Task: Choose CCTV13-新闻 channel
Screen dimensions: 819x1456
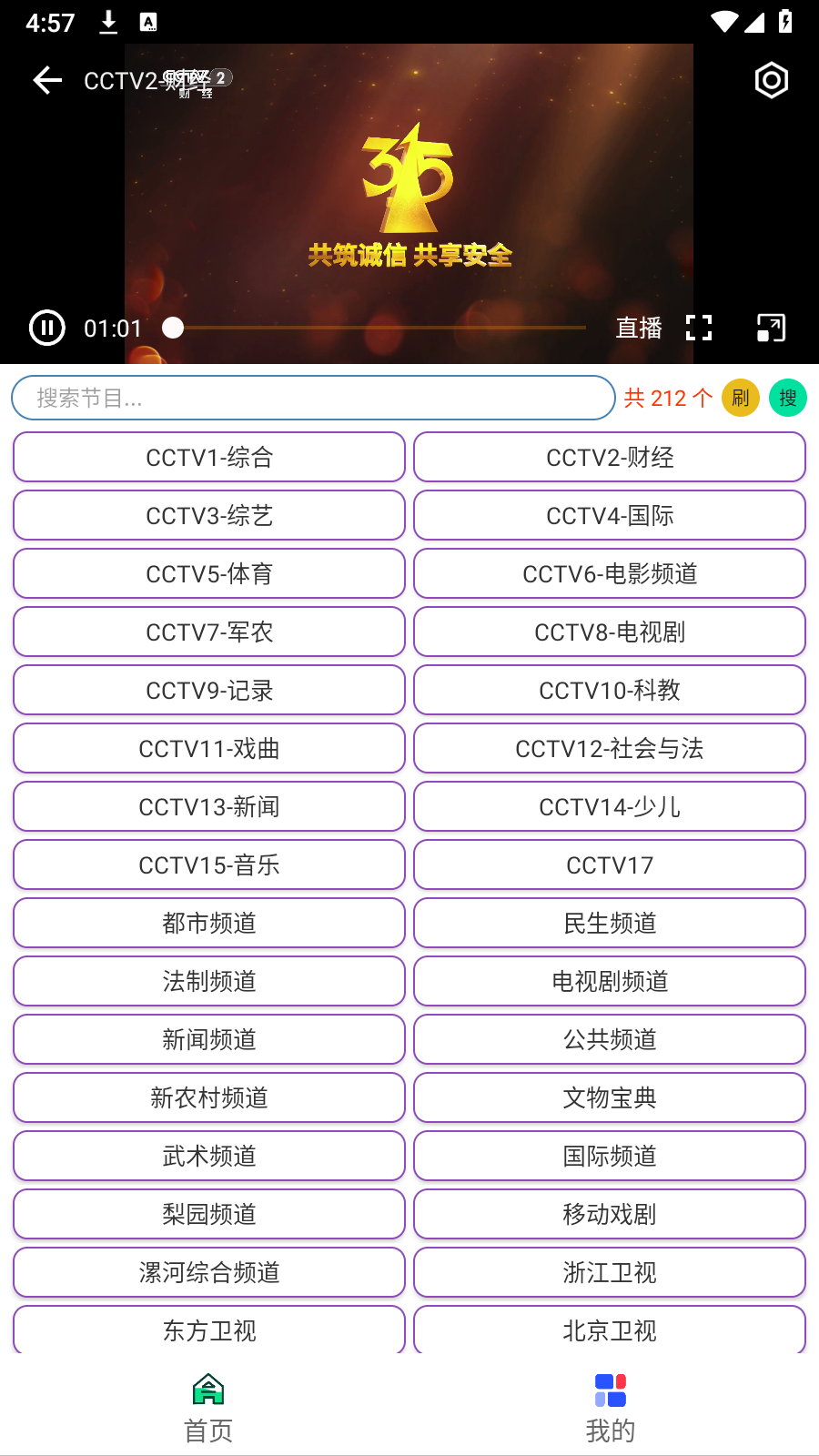Action: (209, 807)
